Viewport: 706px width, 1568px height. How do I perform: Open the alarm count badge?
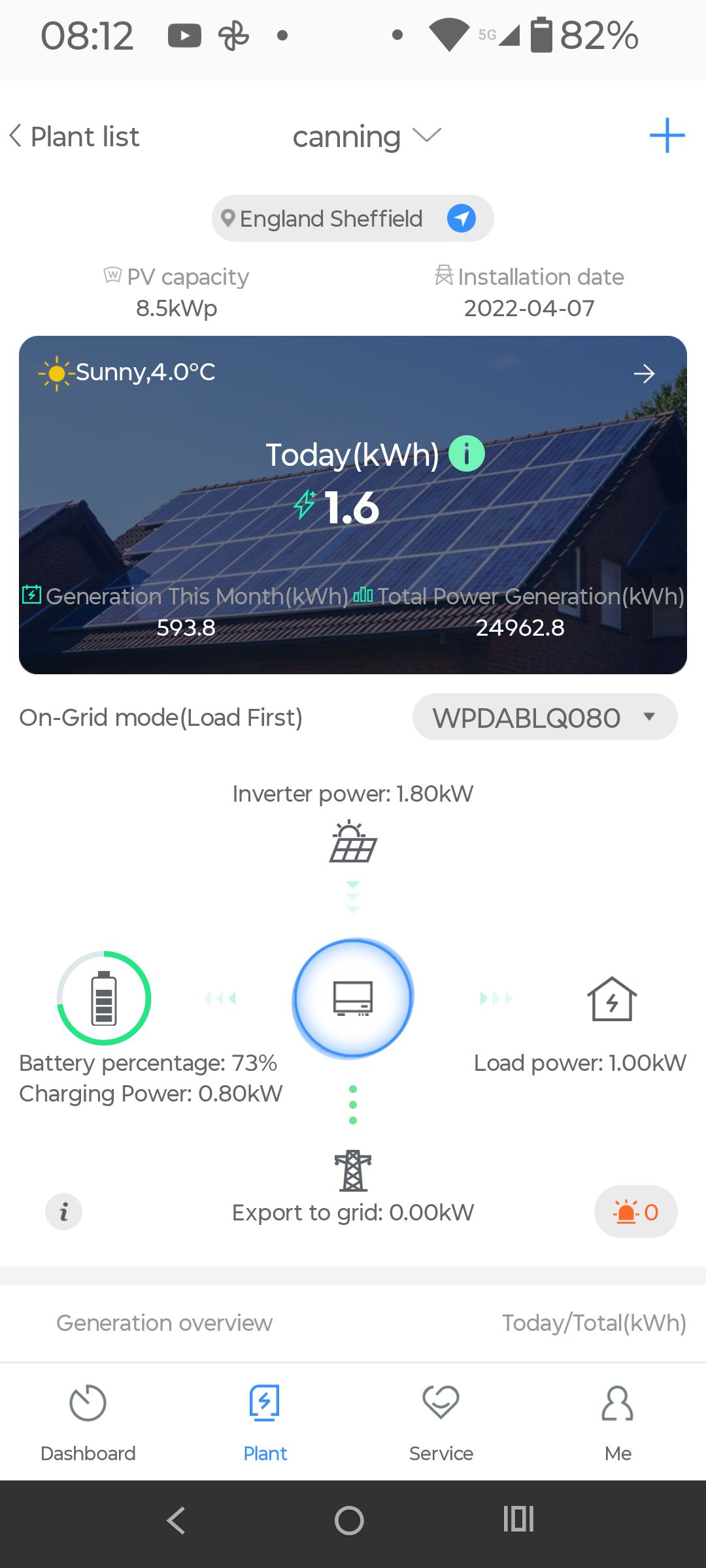pos(635,1212)
